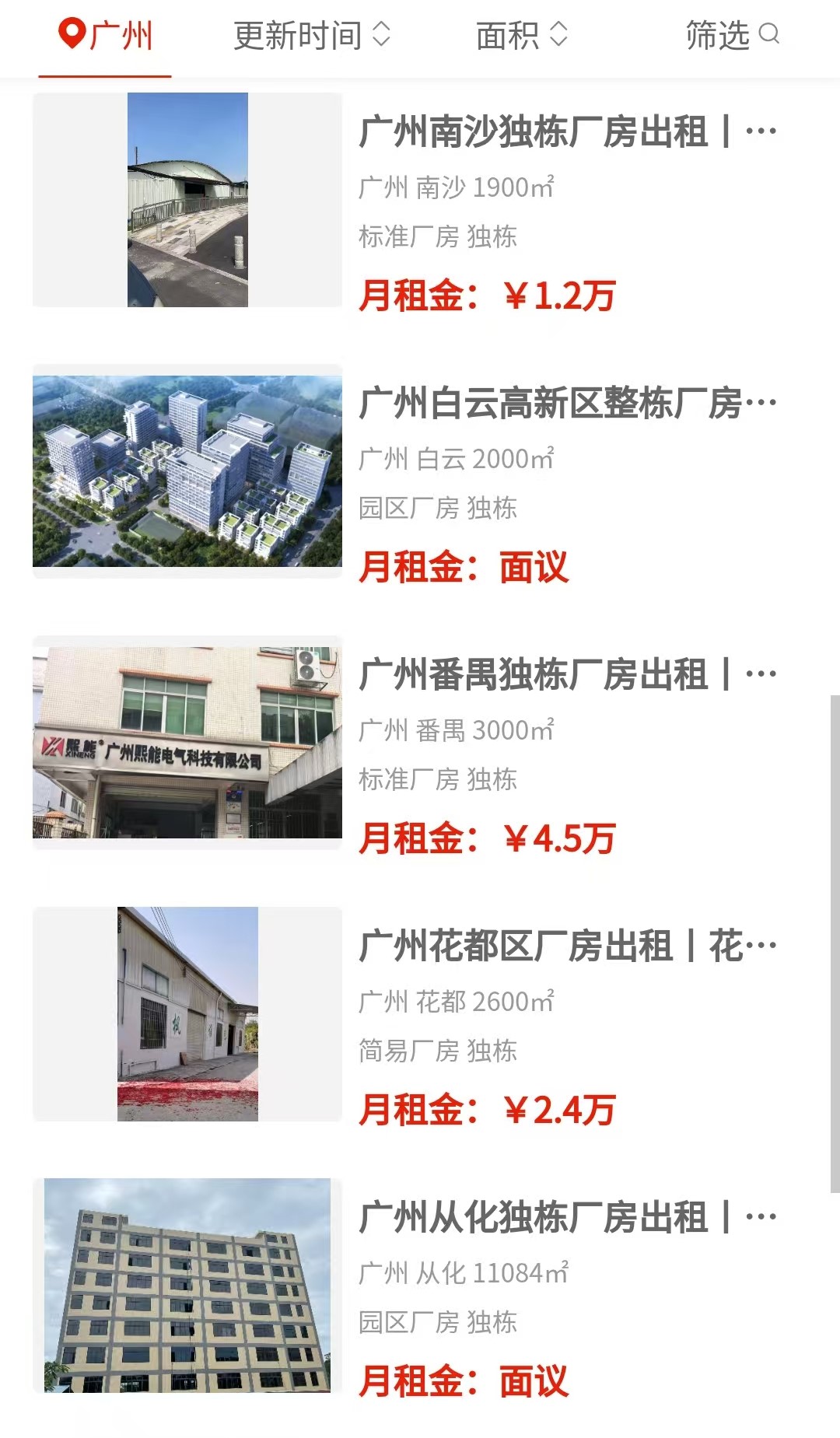Open the 筛选 filter options
Screen dimensions: 840x1438
732,36
